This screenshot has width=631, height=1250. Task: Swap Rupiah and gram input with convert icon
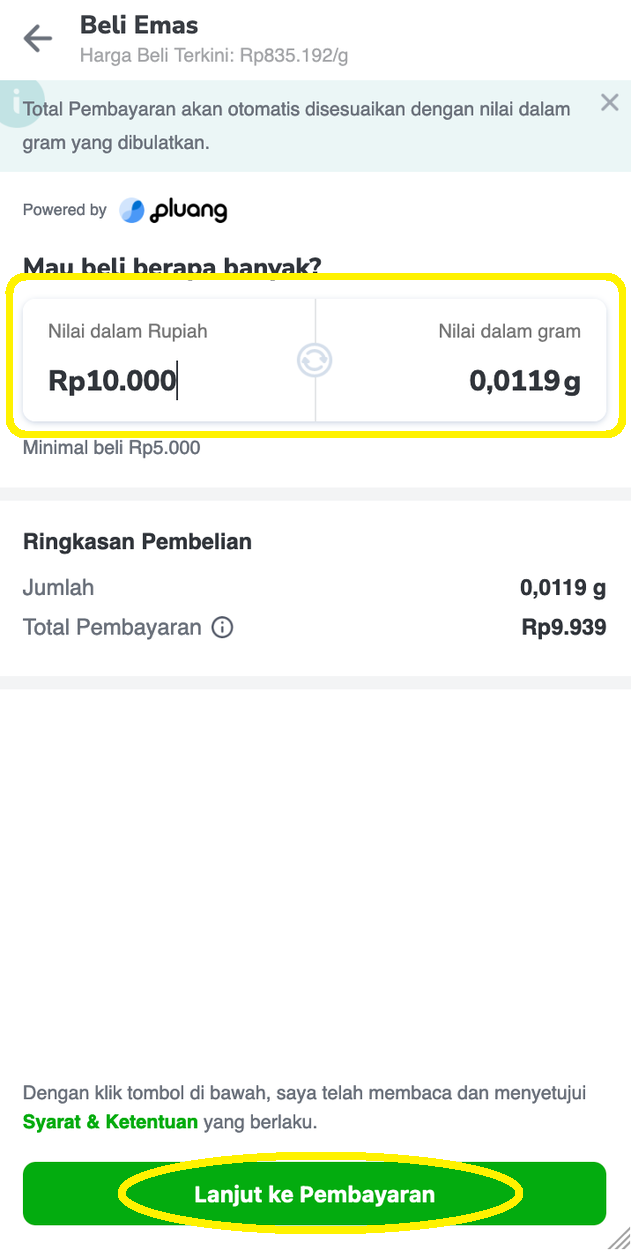[315, 360]
